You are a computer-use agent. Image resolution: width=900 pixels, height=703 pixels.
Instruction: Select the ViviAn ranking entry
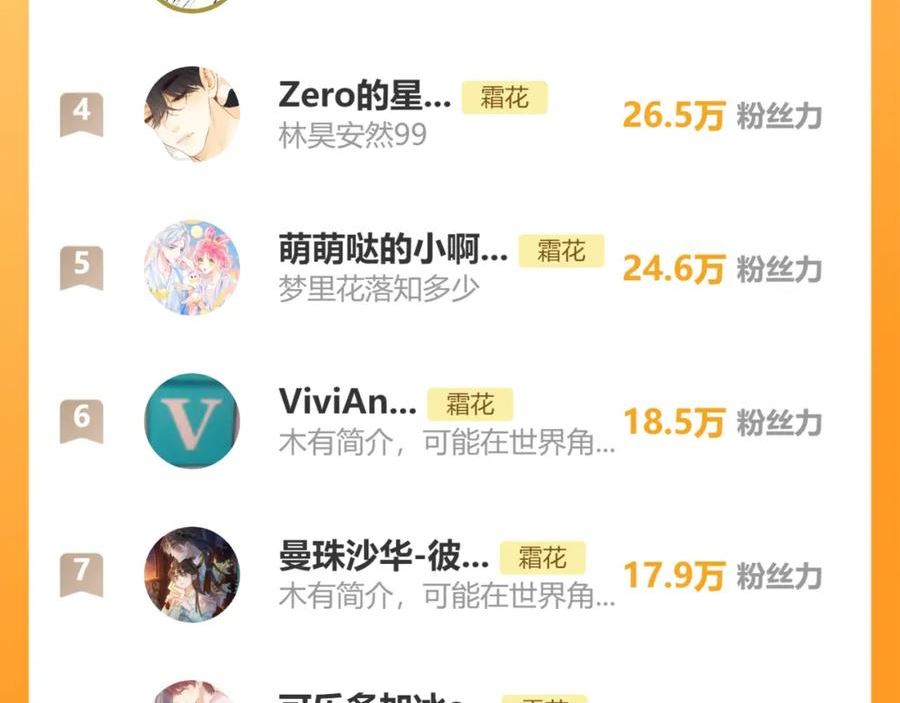tap(348, 404)
